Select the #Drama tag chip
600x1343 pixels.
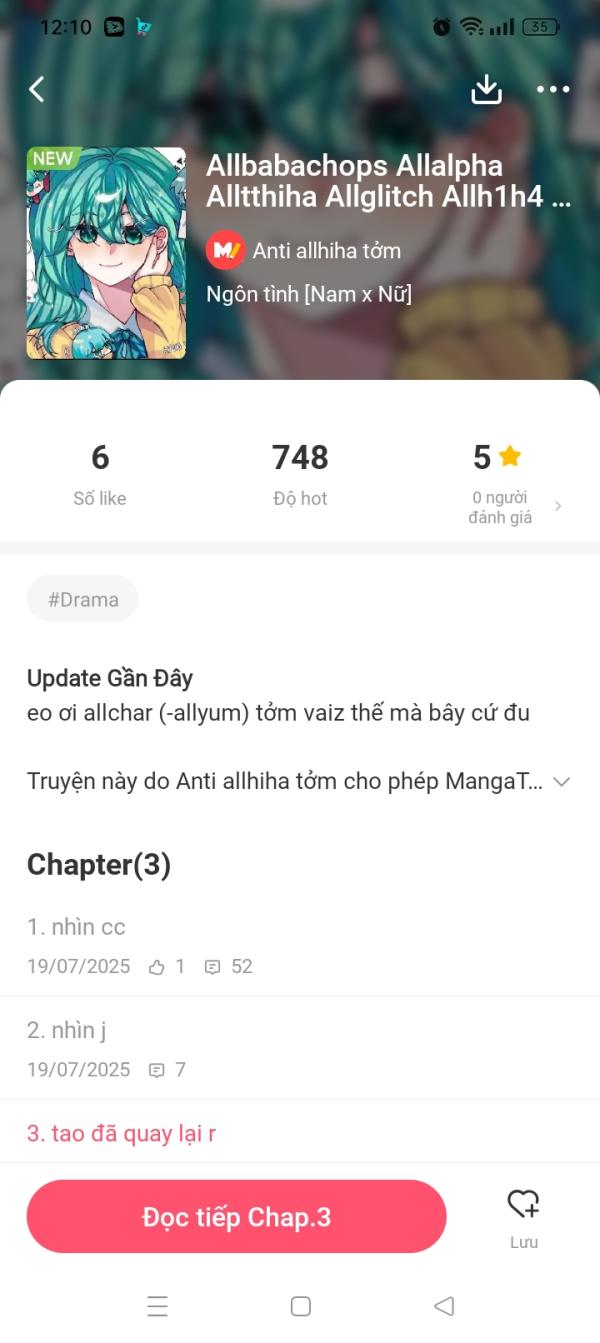pos(83,599)
